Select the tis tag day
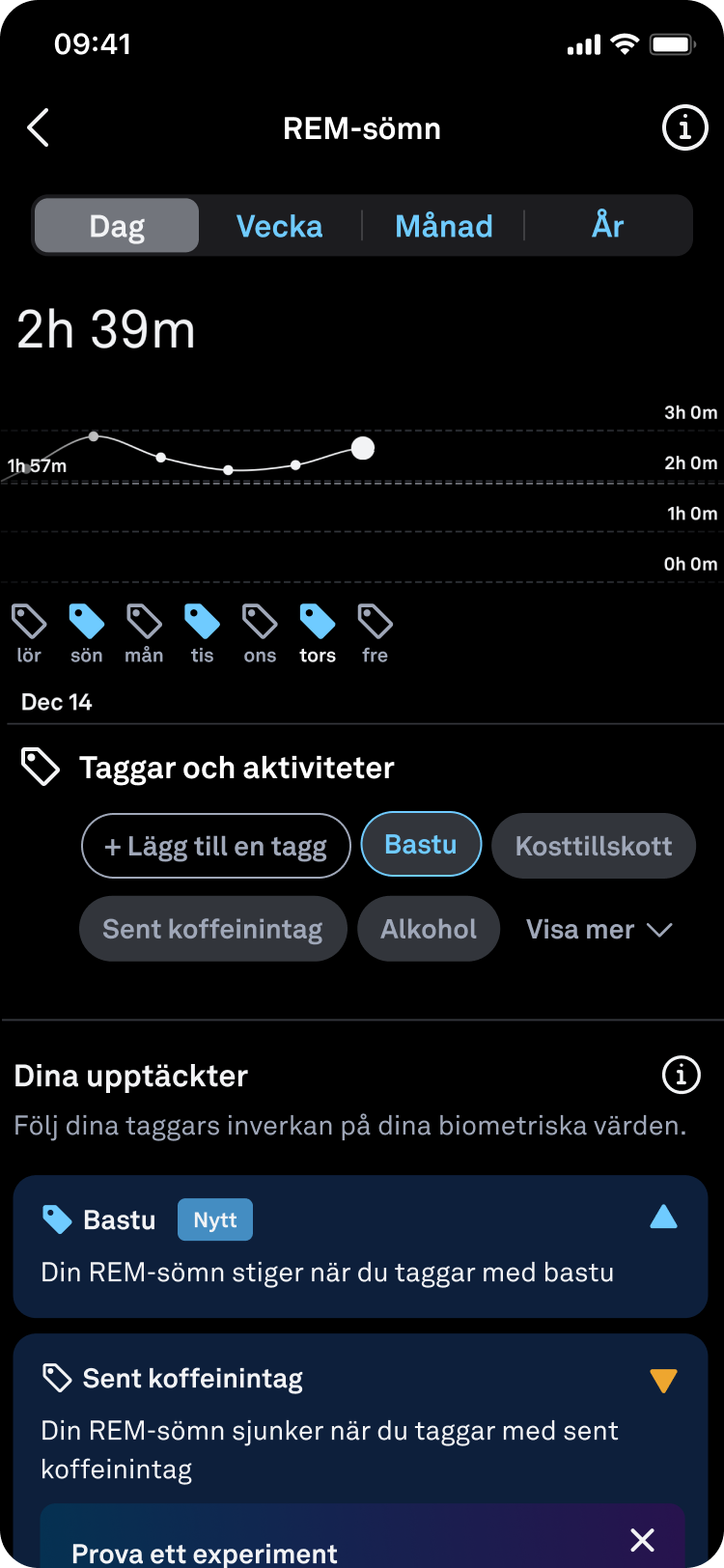Screen dimensions: 724x1568 202,633
